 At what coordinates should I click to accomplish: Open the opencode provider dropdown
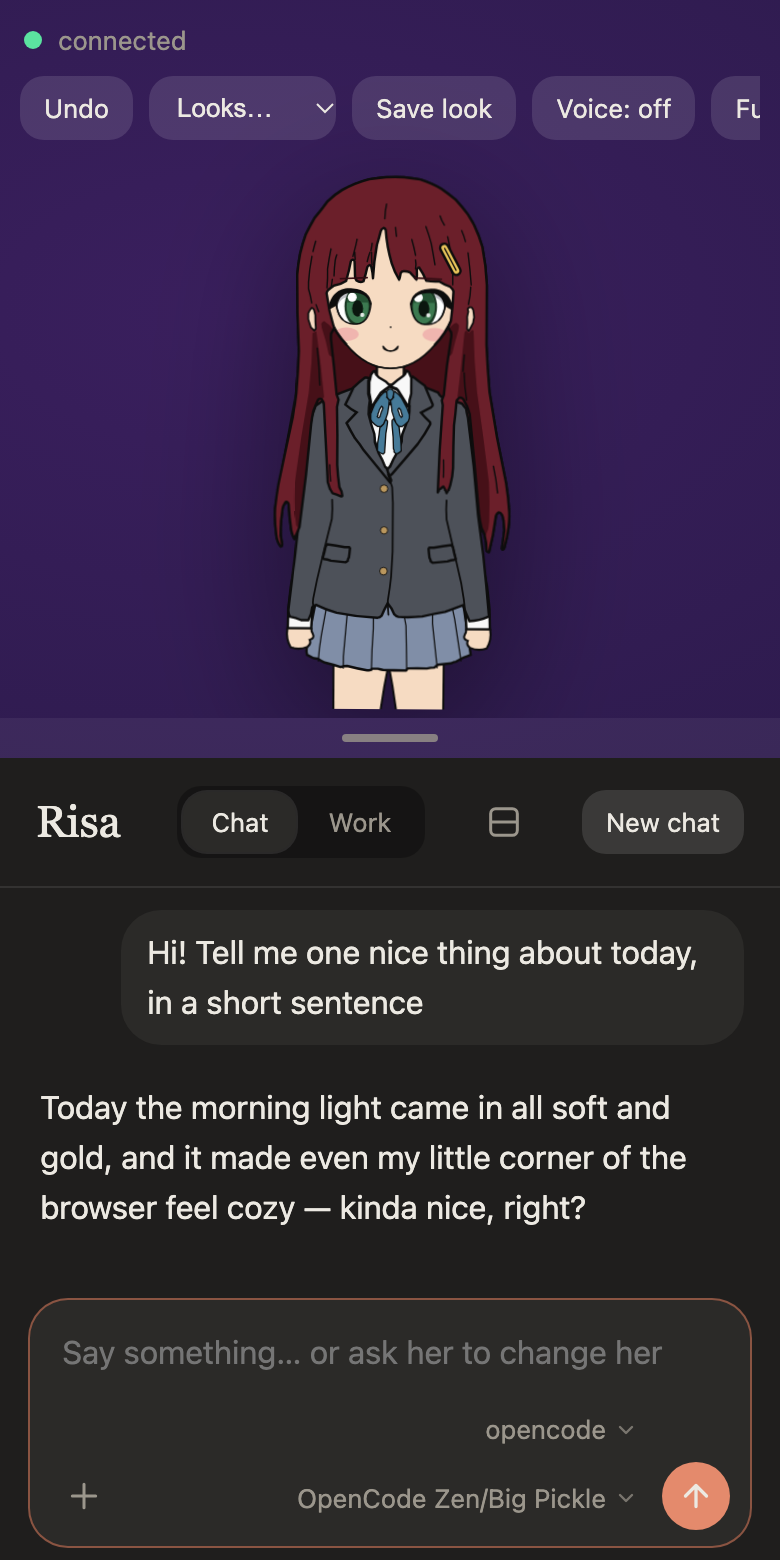pyautogui.click(x=559, y=1430)
